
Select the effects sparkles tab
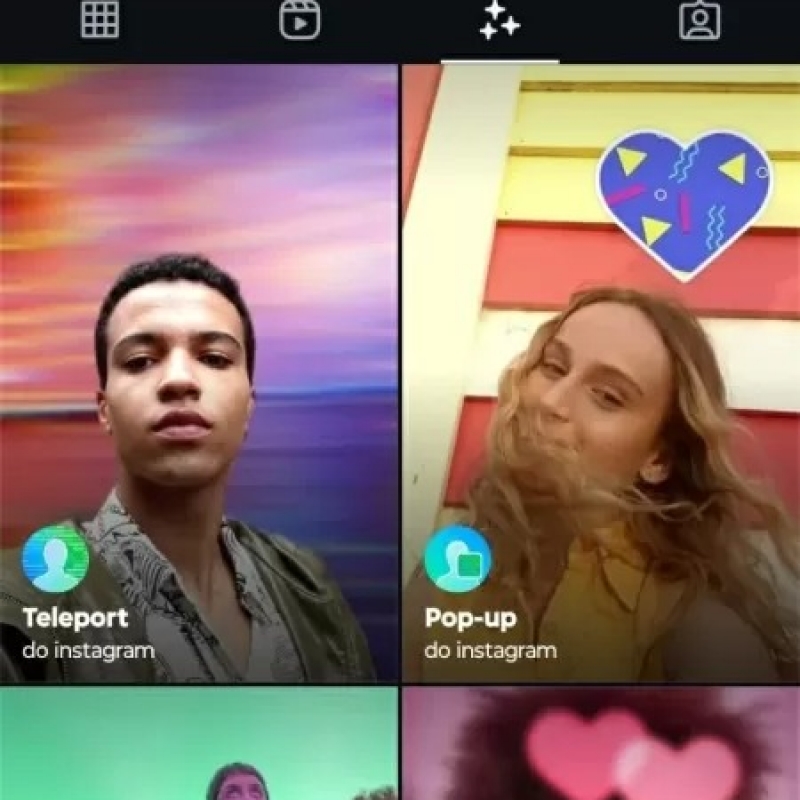click(500, 20)
